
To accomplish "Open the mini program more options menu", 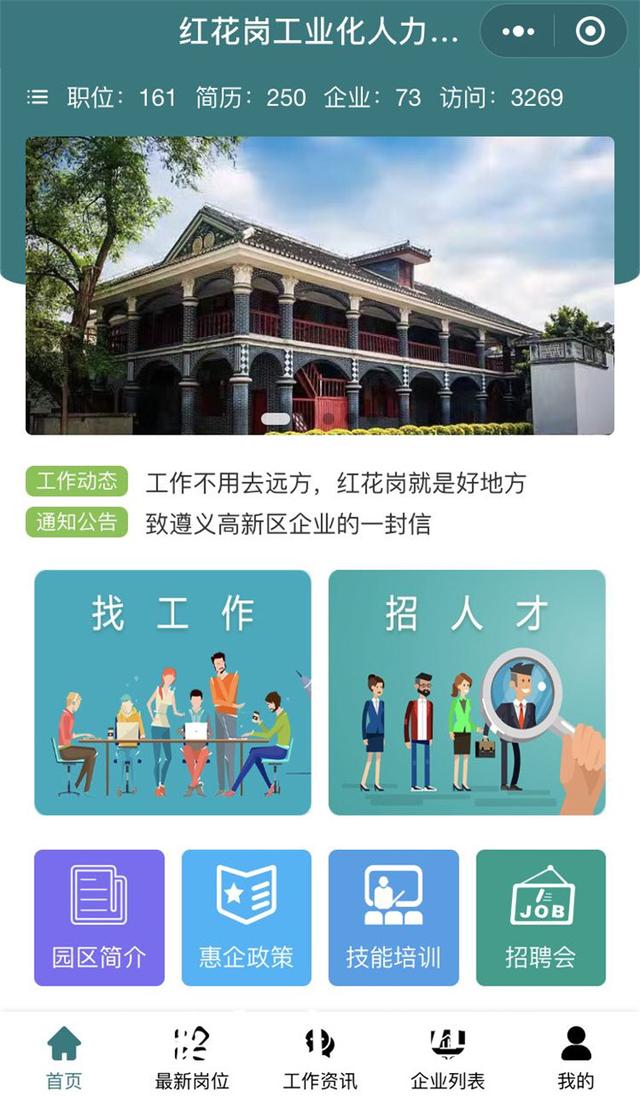I will [x=518, y=32].
